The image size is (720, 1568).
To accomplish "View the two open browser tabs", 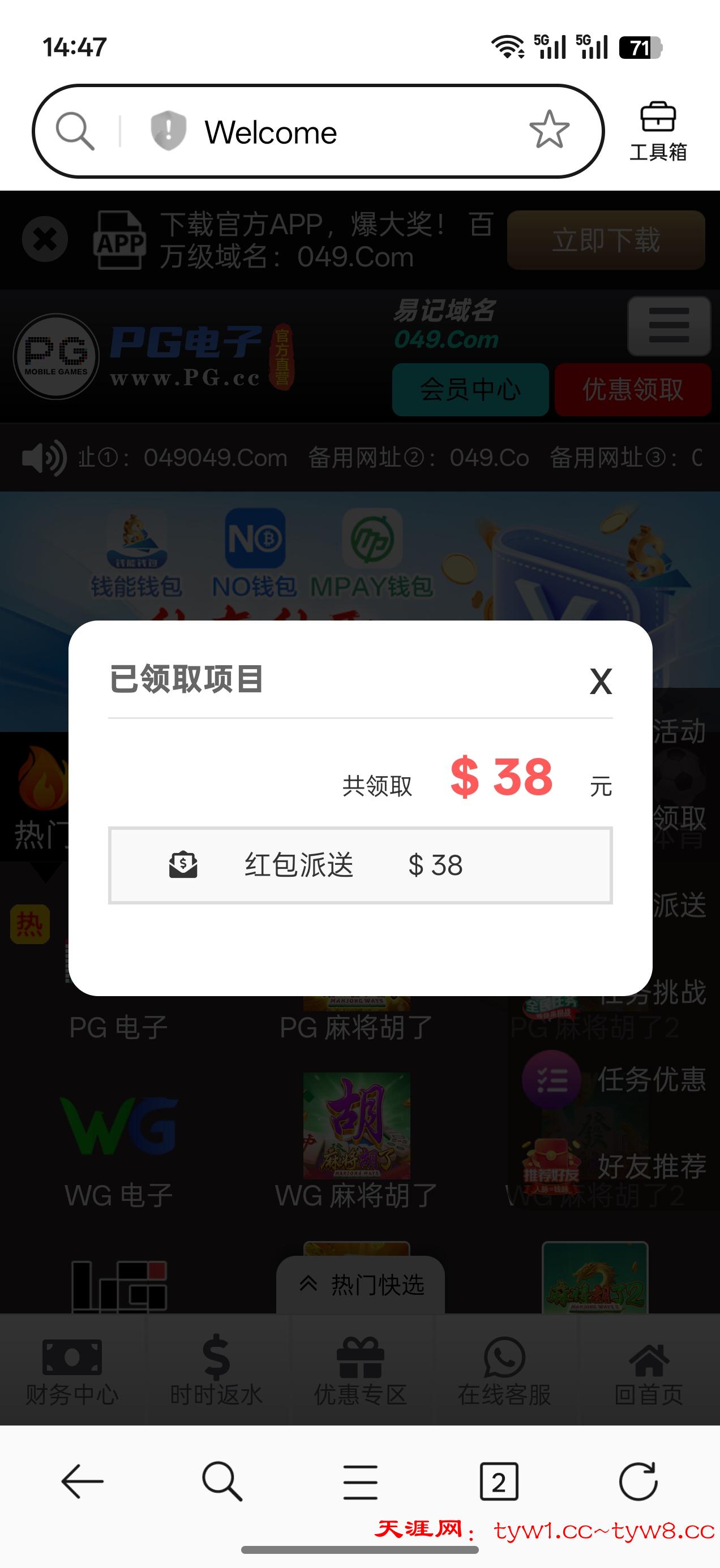I will pyautogui.click(x=499, y=1481).
